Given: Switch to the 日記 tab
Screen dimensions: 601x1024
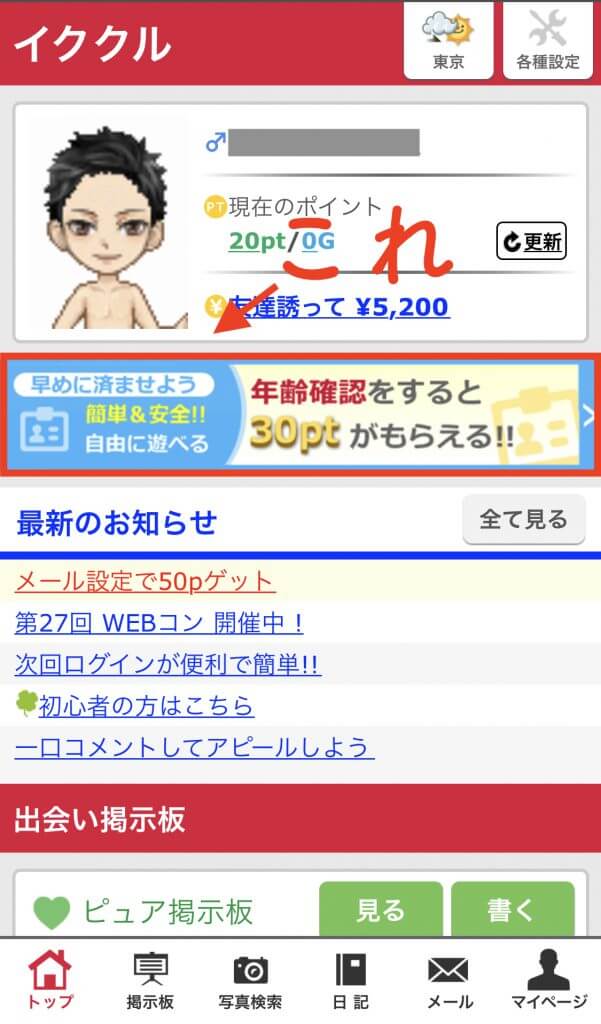Looking at the screenshot, I should tap(350, 980).
